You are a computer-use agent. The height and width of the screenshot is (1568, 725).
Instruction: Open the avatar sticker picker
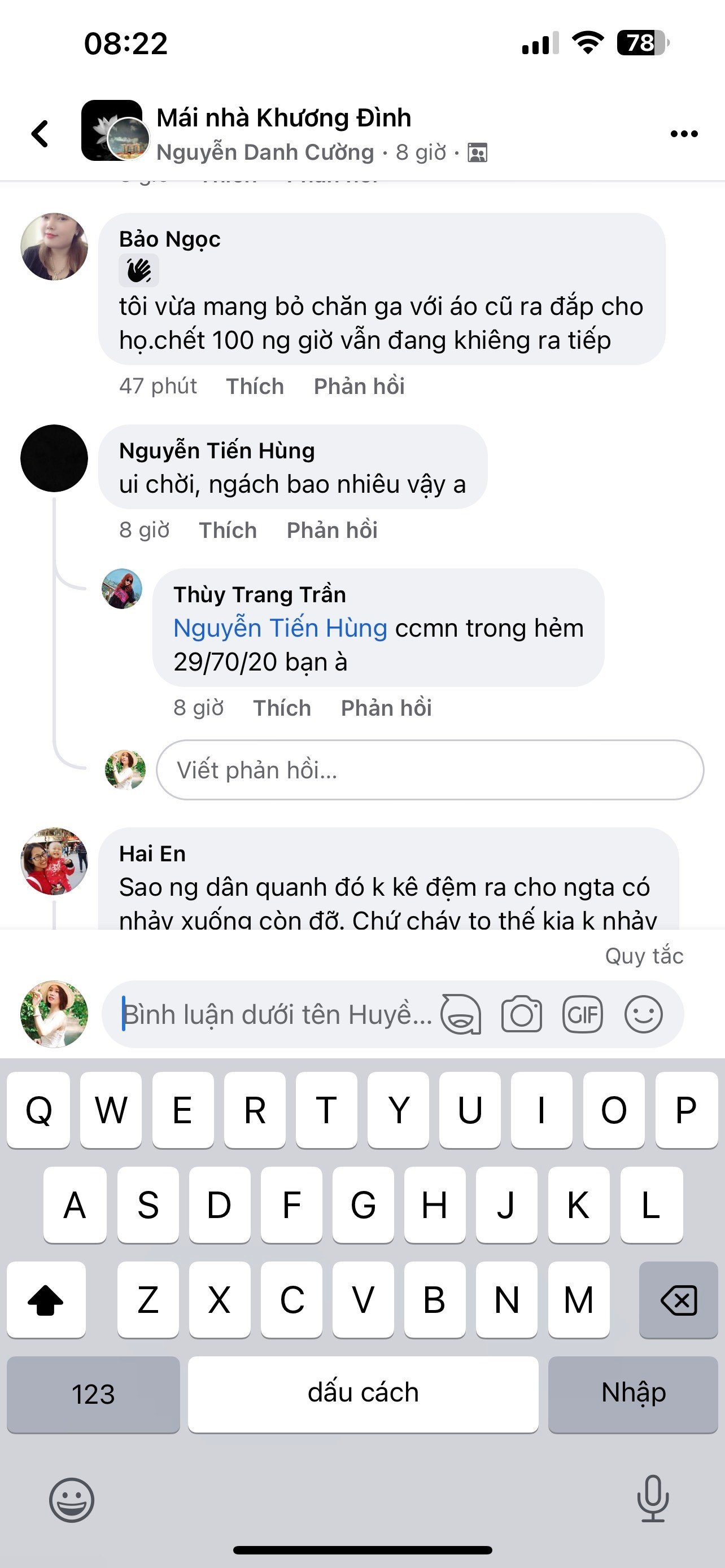click(x=461, y=1015)
